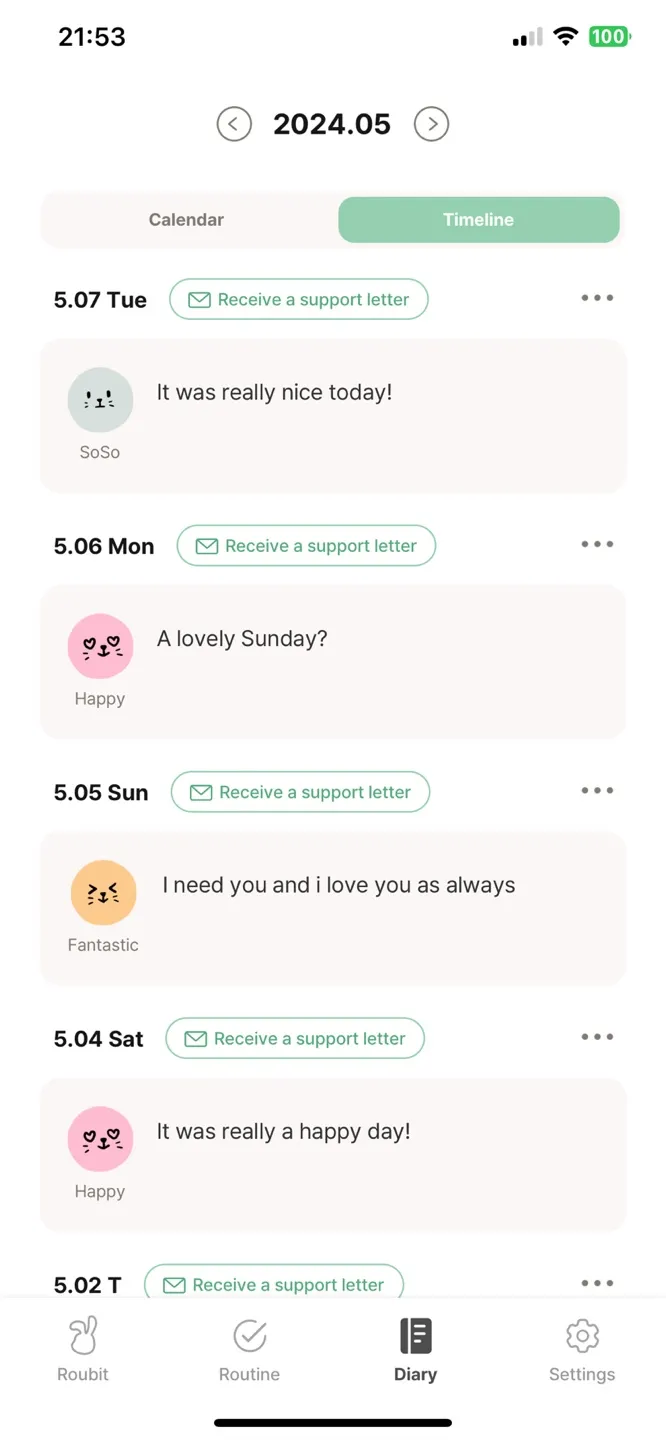This screenshot has height=1440, width=666.
Task: Open the entry "It was really a happy day!"
Action: tap(332, 1154)
